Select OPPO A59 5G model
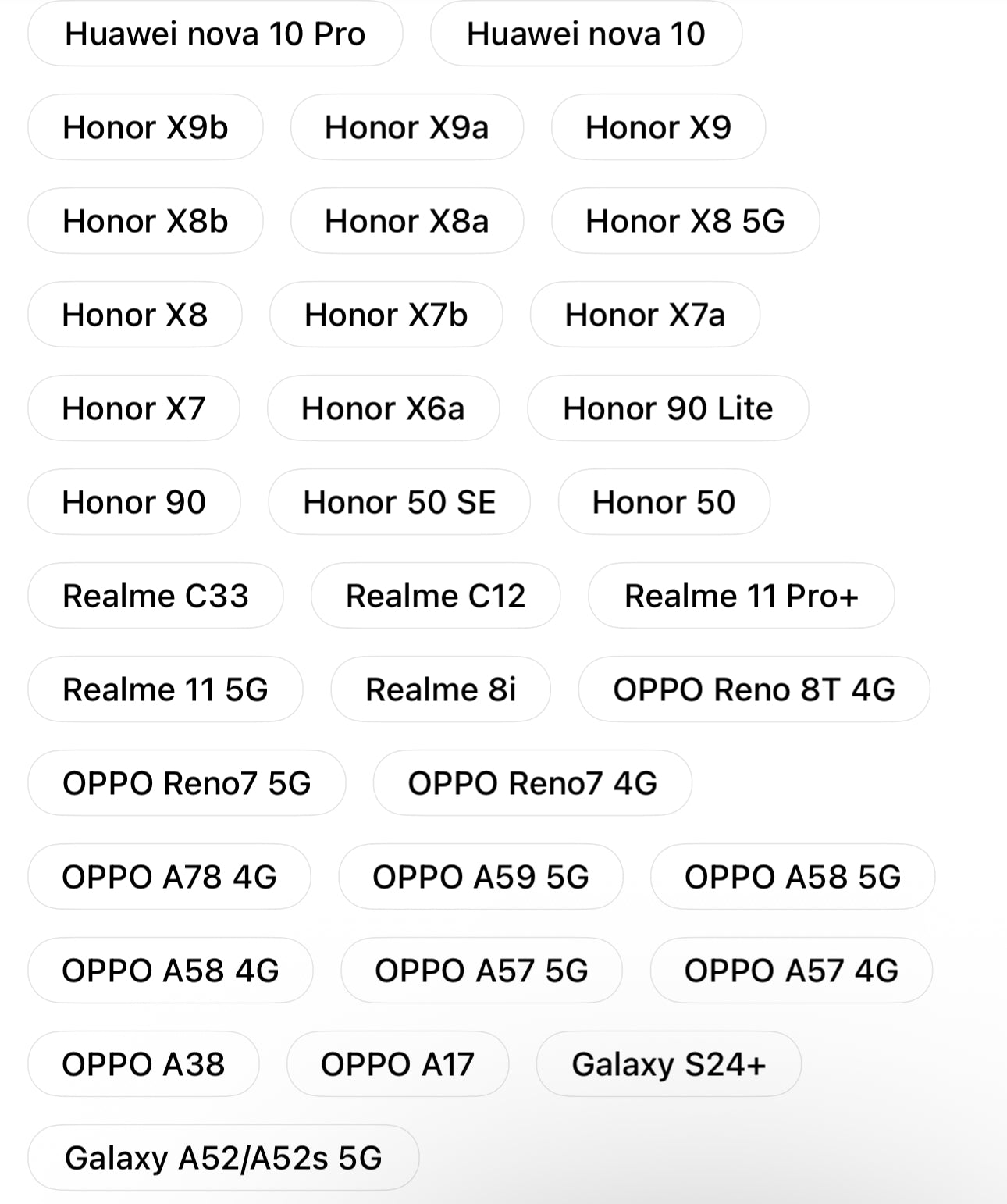This screenshot has height=1204, width=1007. pos(480,877)
